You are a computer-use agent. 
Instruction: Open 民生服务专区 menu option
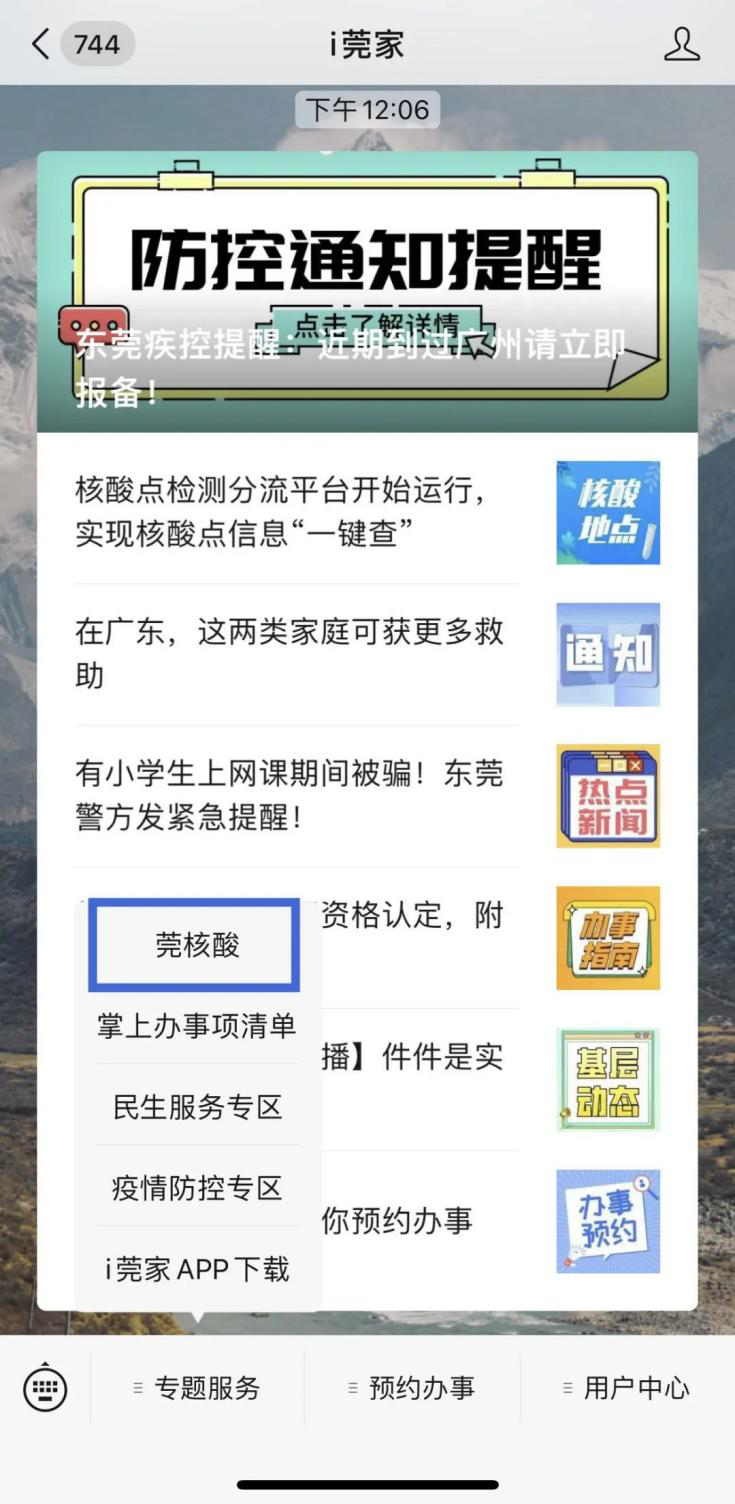point(196,1107)
